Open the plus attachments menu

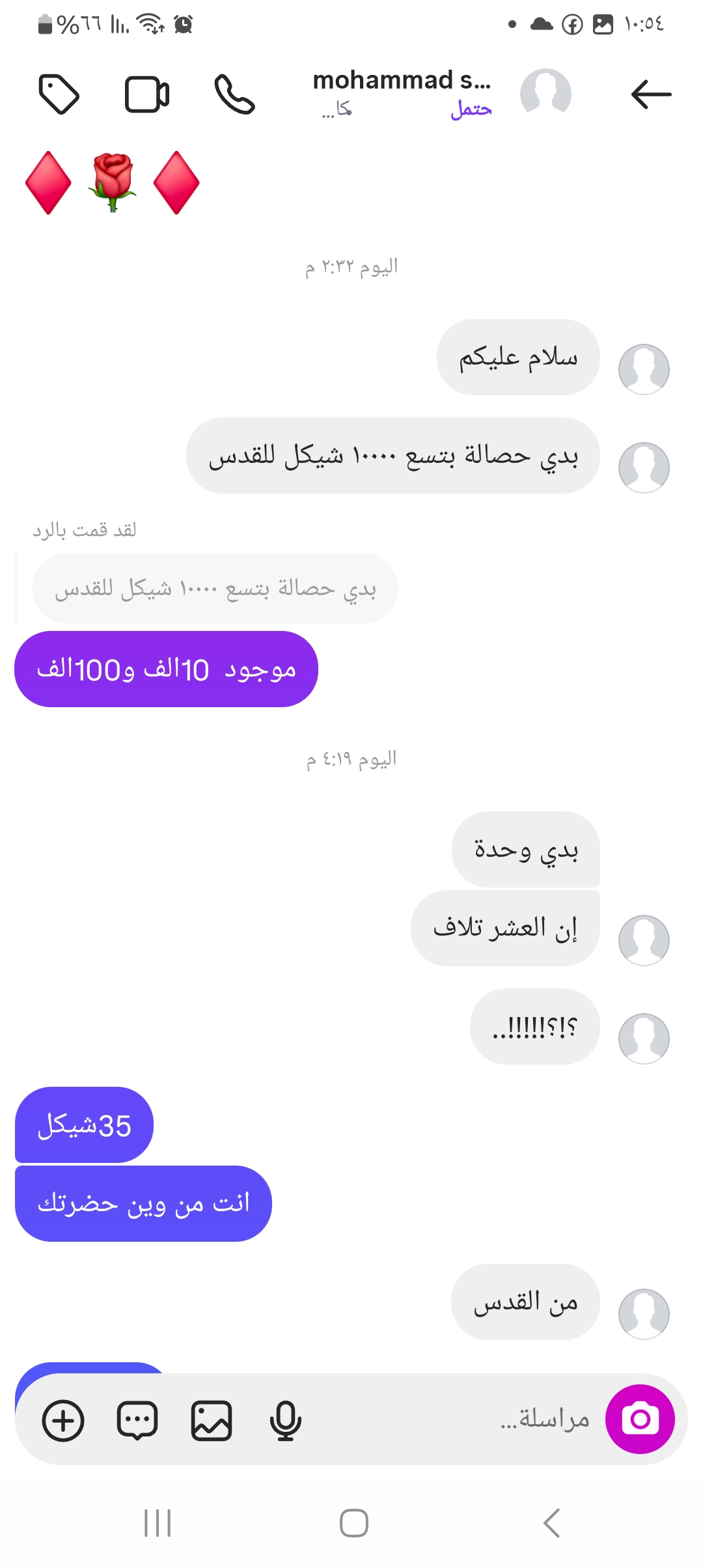click(63, 1420)
